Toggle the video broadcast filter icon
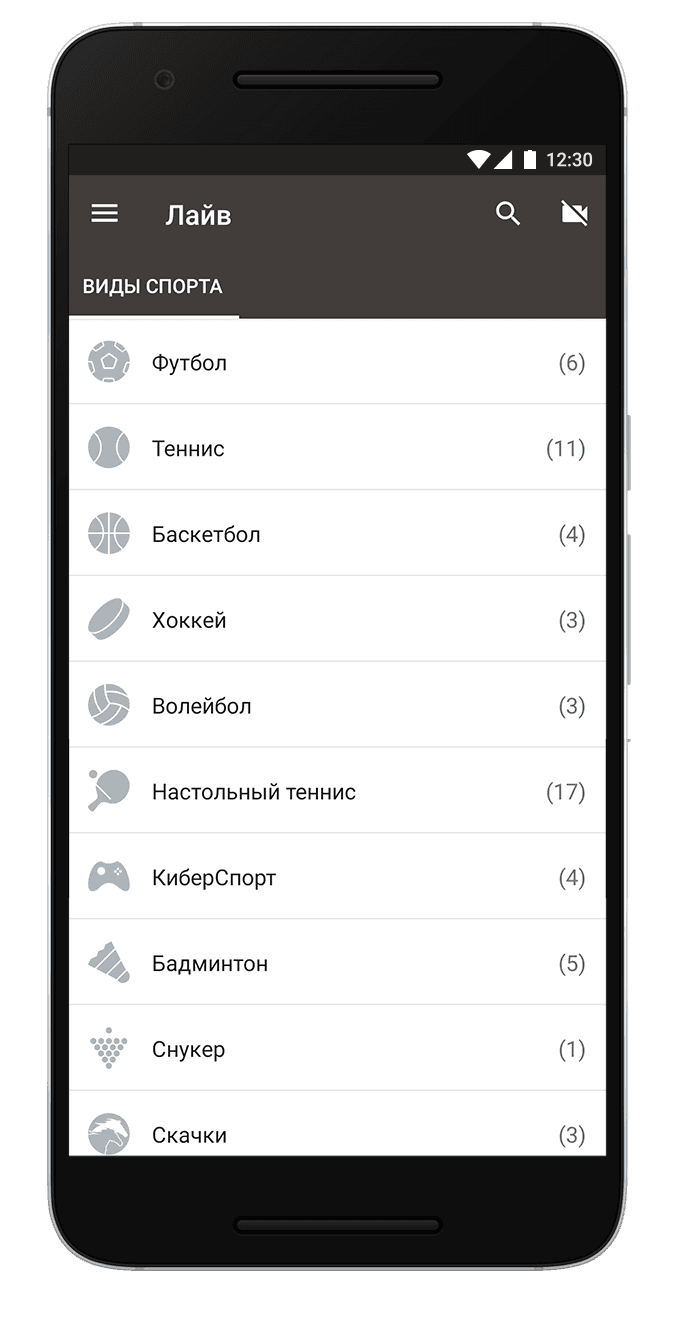This screenshot has width=678, height=1317. 574,214
